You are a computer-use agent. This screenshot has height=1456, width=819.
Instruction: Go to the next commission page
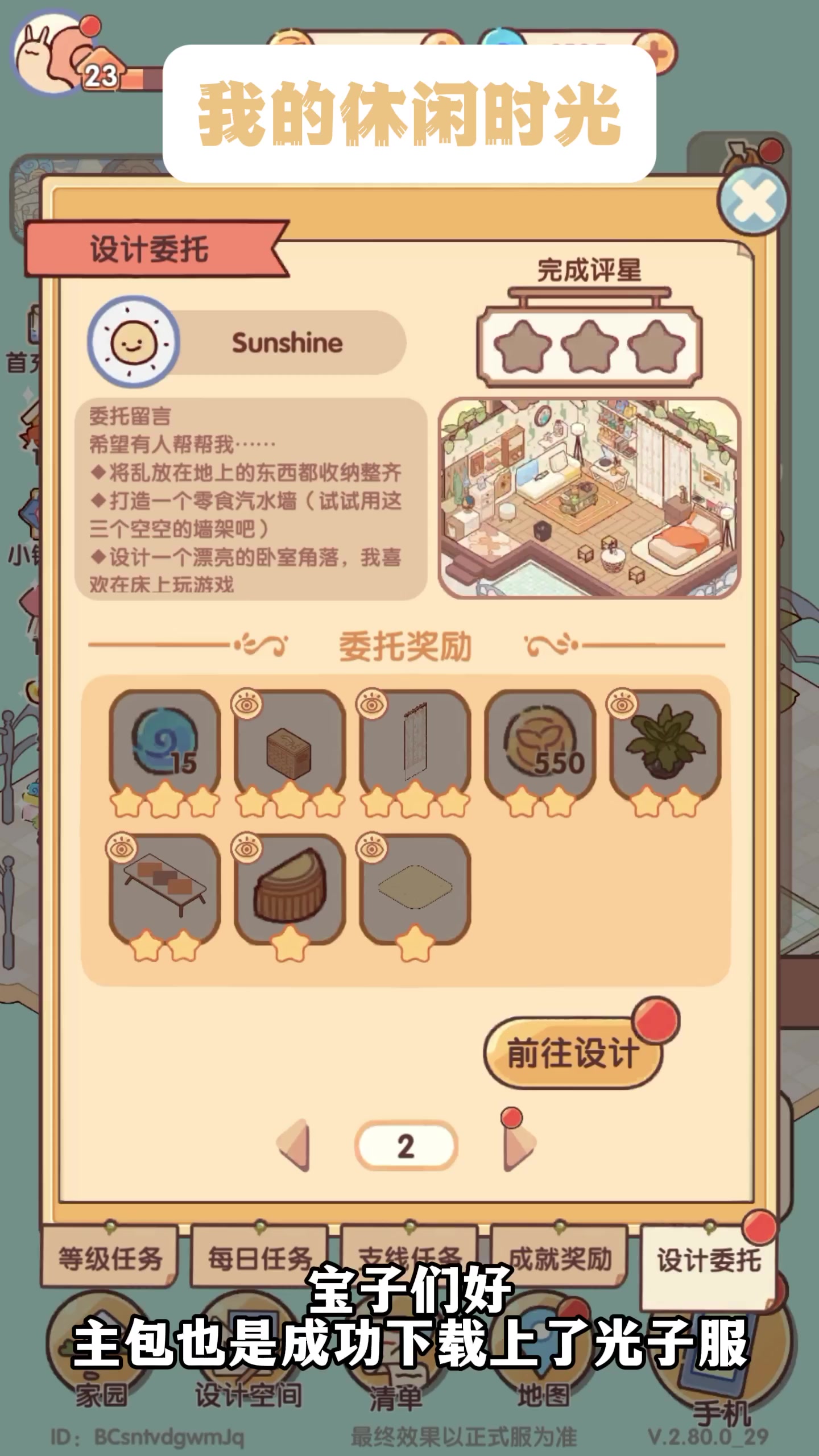coord(519,1145)
